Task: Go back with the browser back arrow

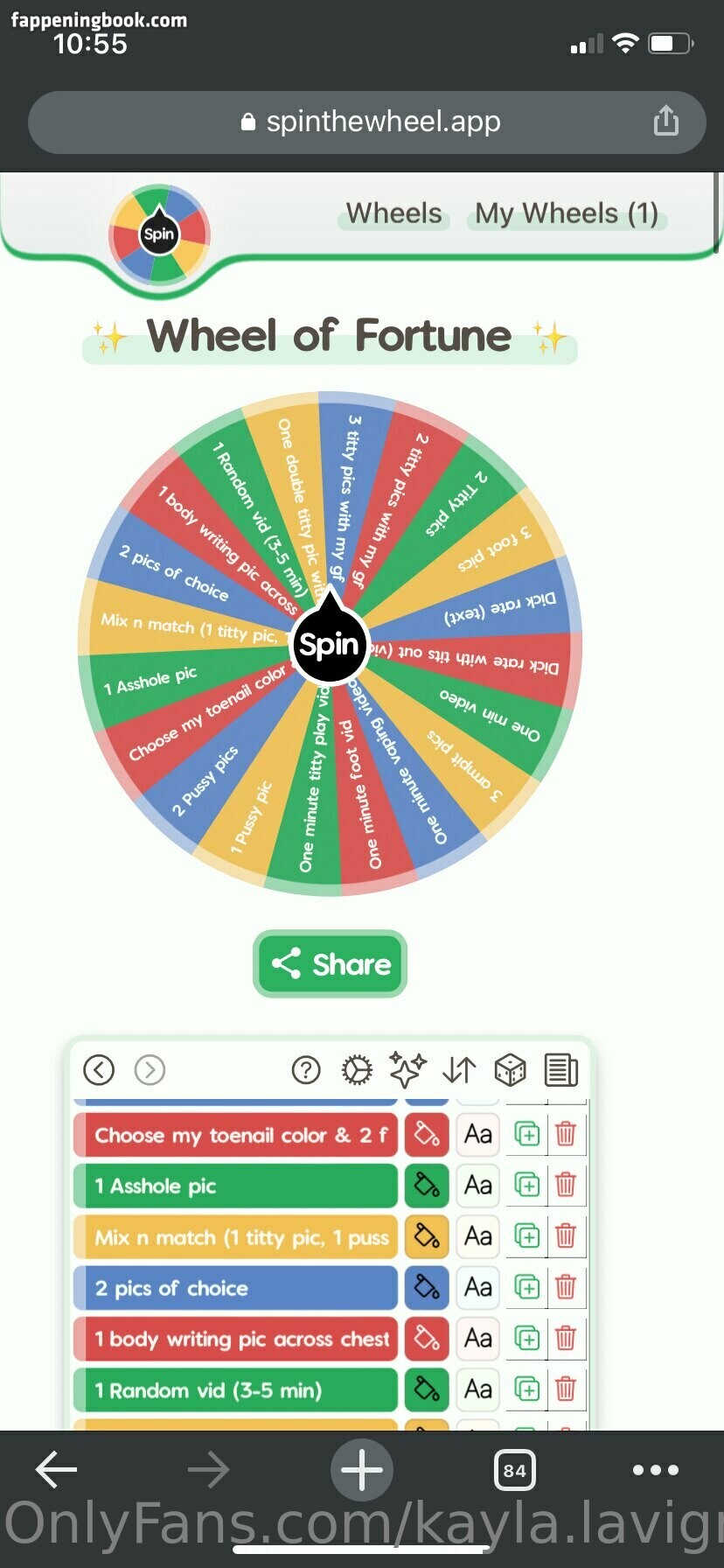Action: pos(56,1470)
